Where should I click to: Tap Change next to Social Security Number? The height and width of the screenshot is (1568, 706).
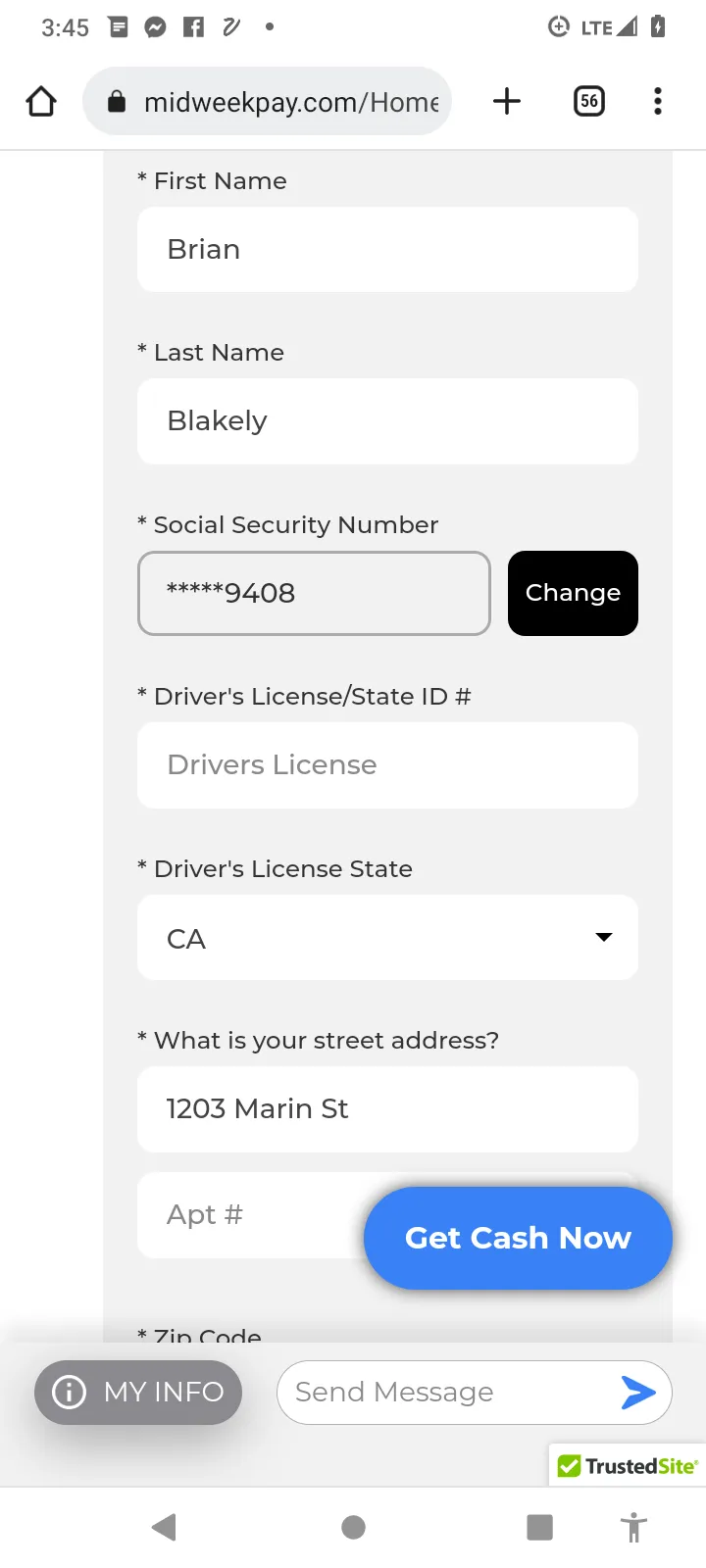pos(573,593)
